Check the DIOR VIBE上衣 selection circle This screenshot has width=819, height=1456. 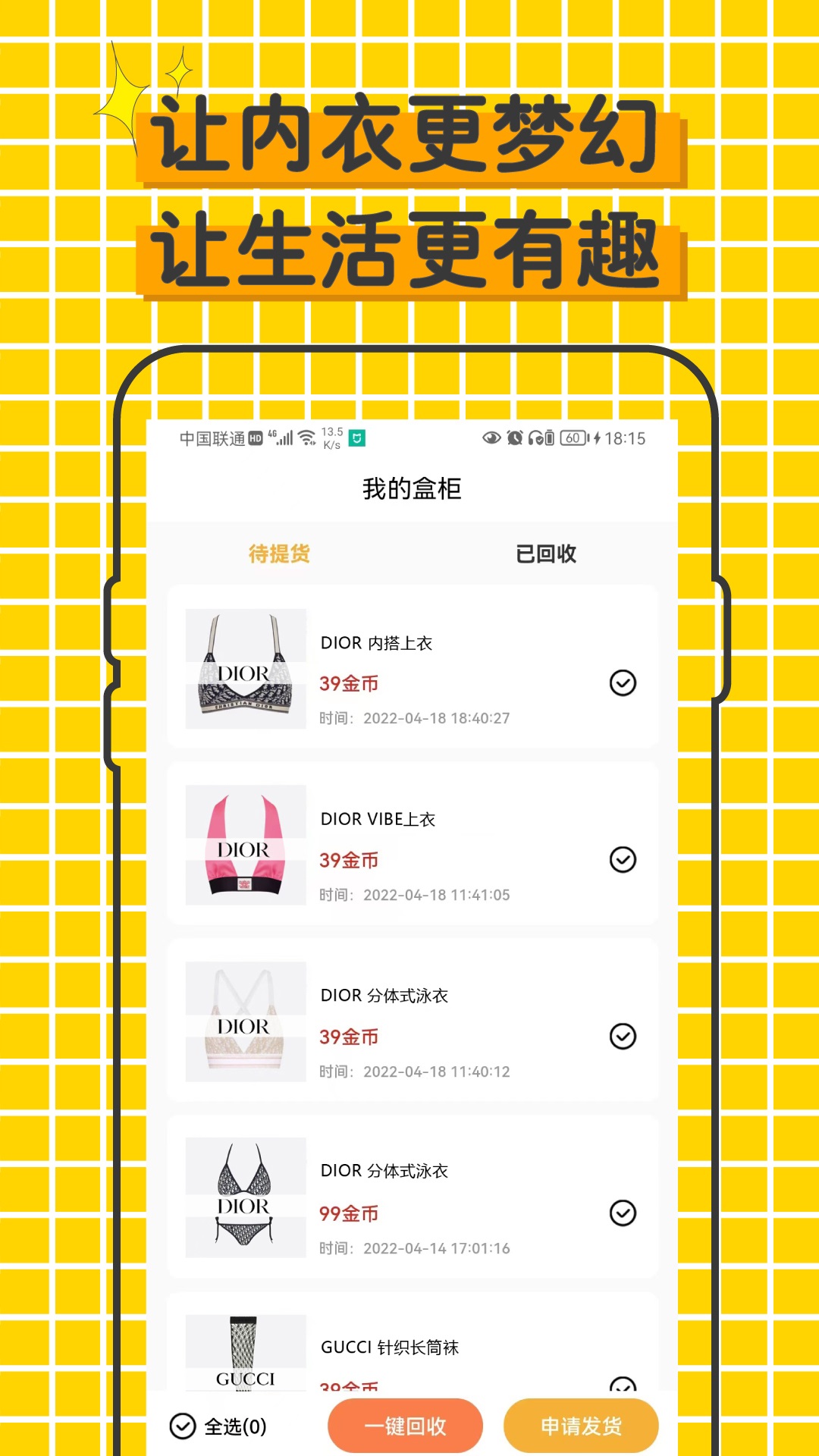click(623, 861)
